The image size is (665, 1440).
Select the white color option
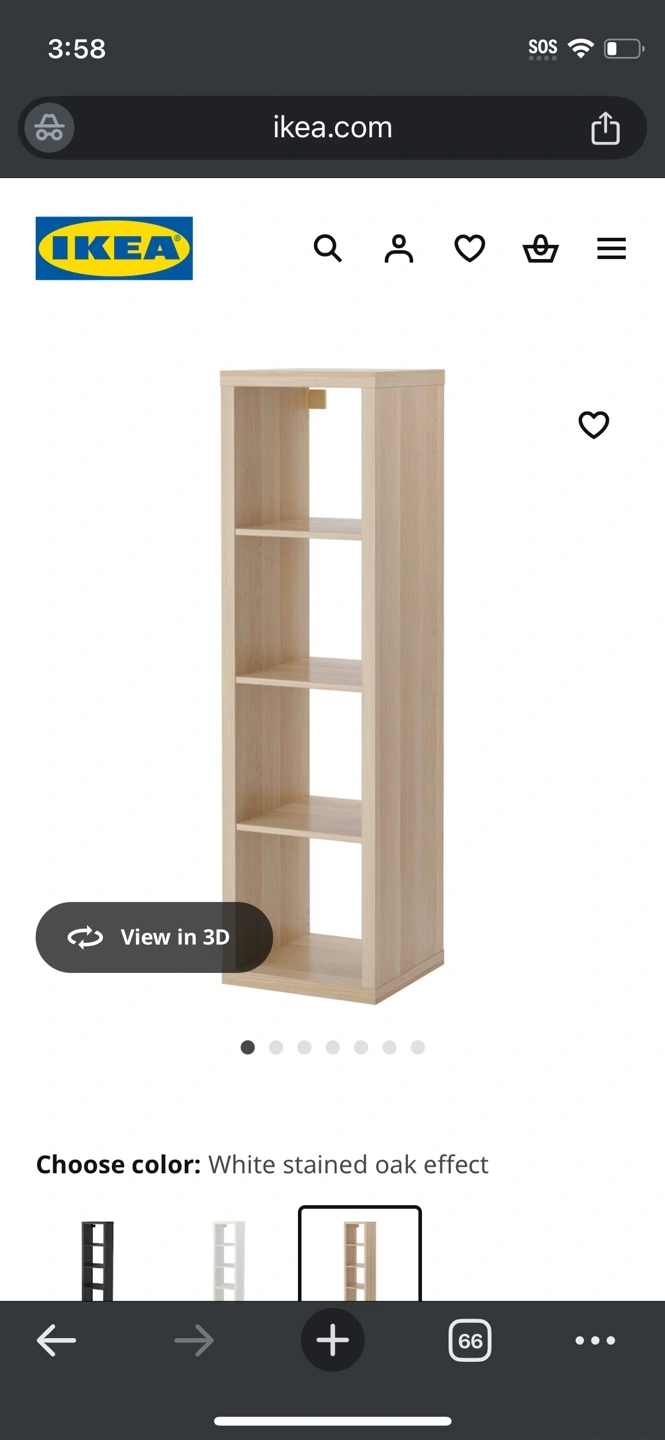229,1260
